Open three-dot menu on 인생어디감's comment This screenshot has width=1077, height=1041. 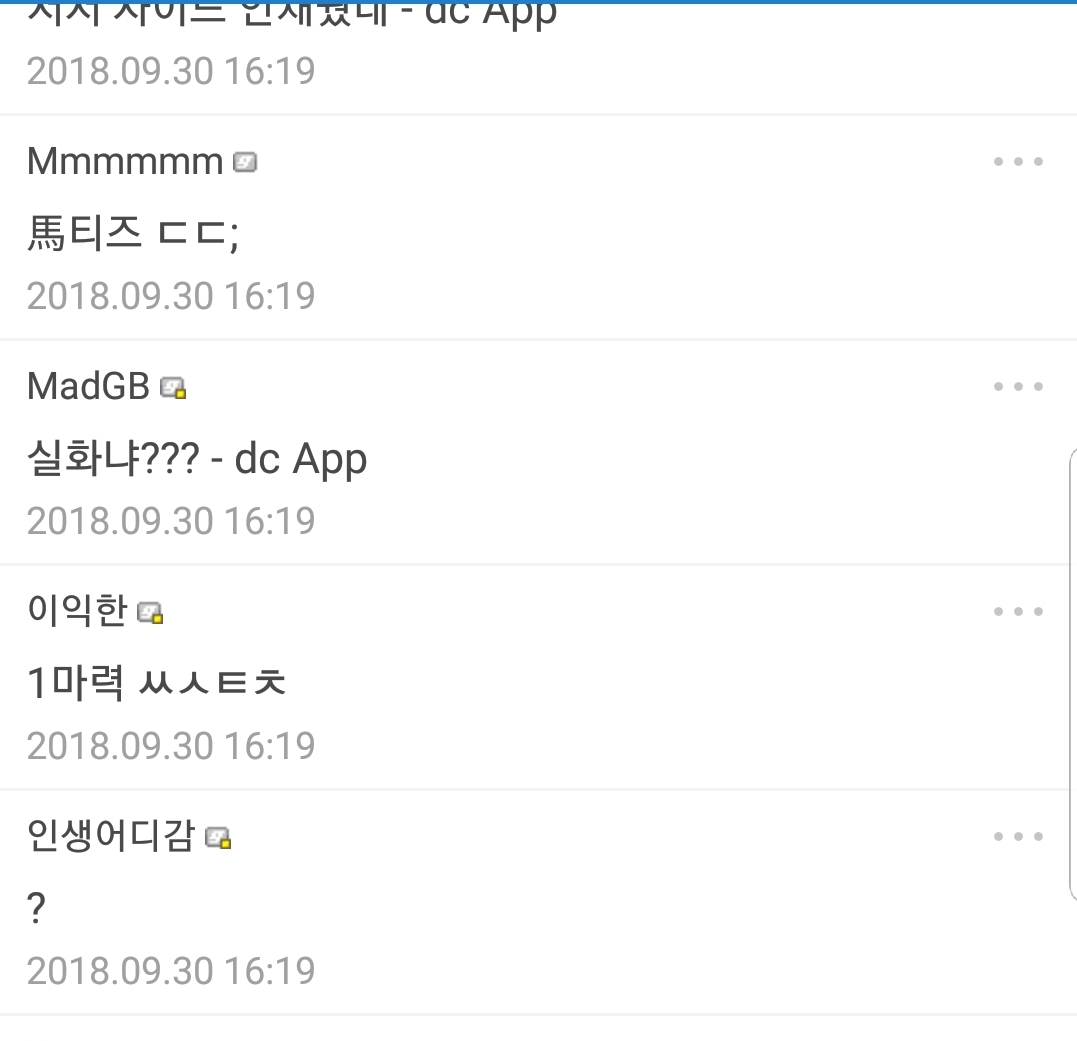coord(1018,836)
